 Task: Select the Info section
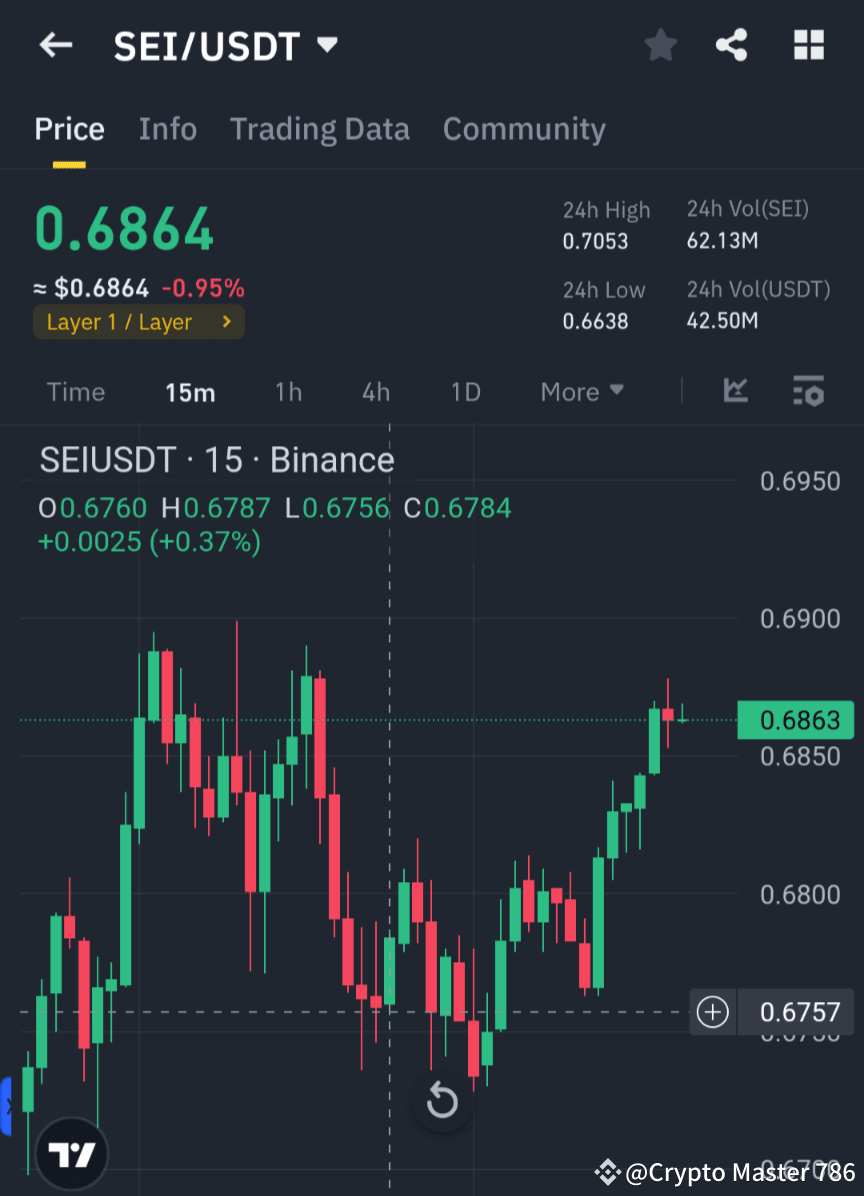tap(167, 128)
